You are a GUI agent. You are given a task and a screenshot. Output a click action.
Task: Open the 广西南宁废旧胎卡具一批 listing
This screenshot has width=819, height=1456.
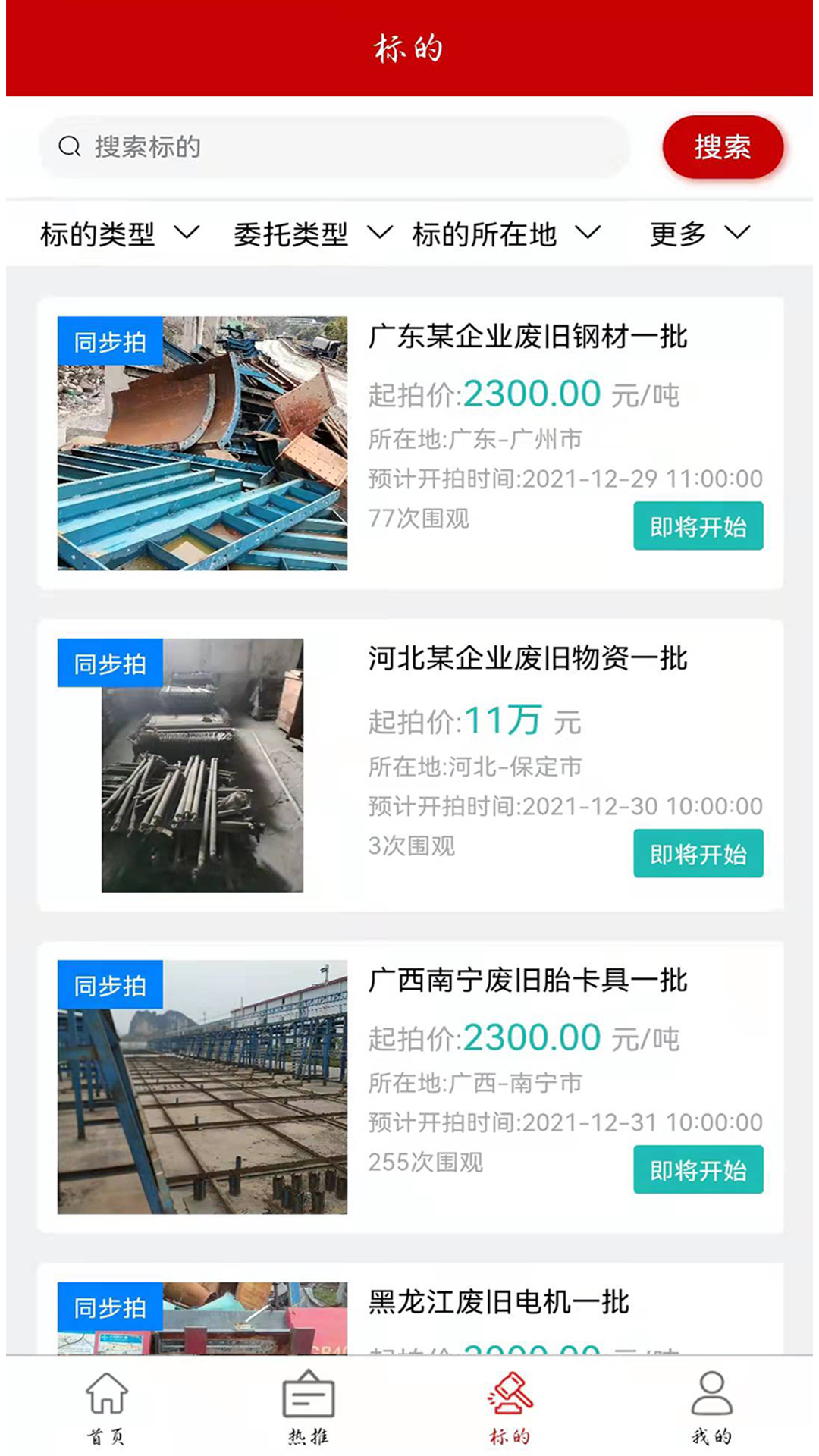(x=527, y=980)
